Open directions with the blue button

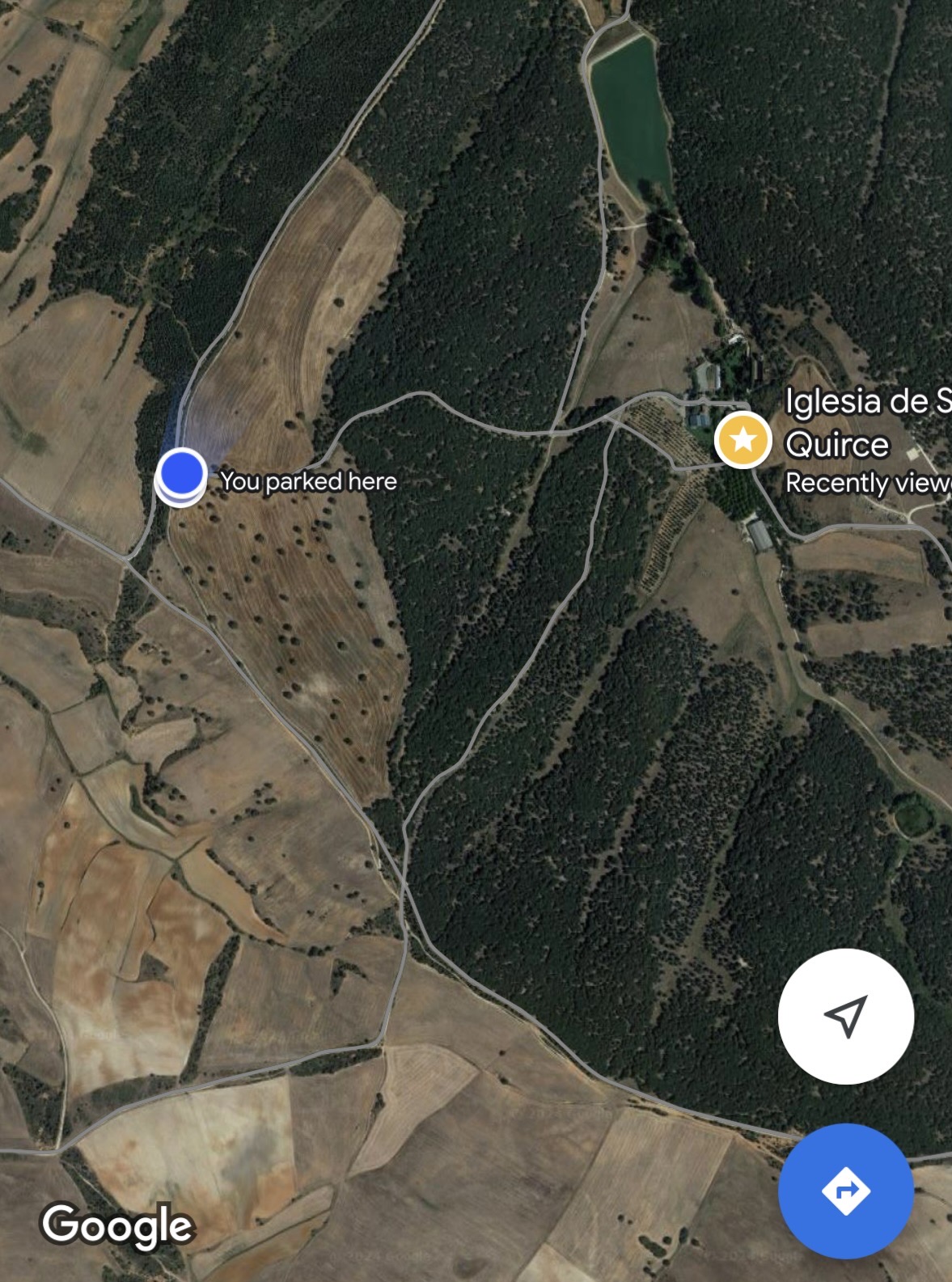pyautogui.click(x=846, y=1191)
